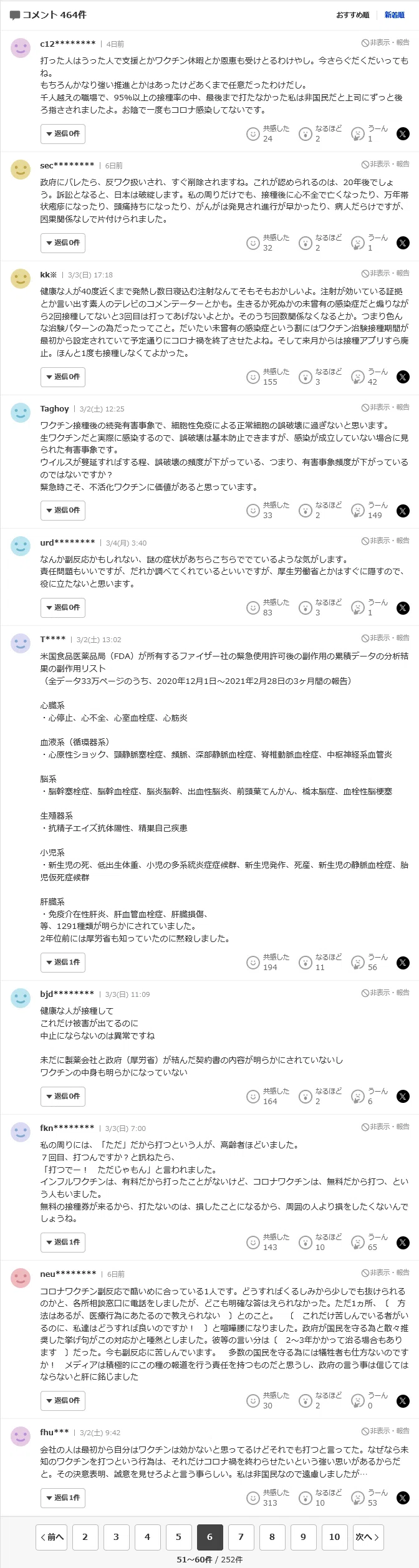Tap うーん on Taghoy's comment
419x1568 pixels.
pyautogui.click(x=367, y=510)
